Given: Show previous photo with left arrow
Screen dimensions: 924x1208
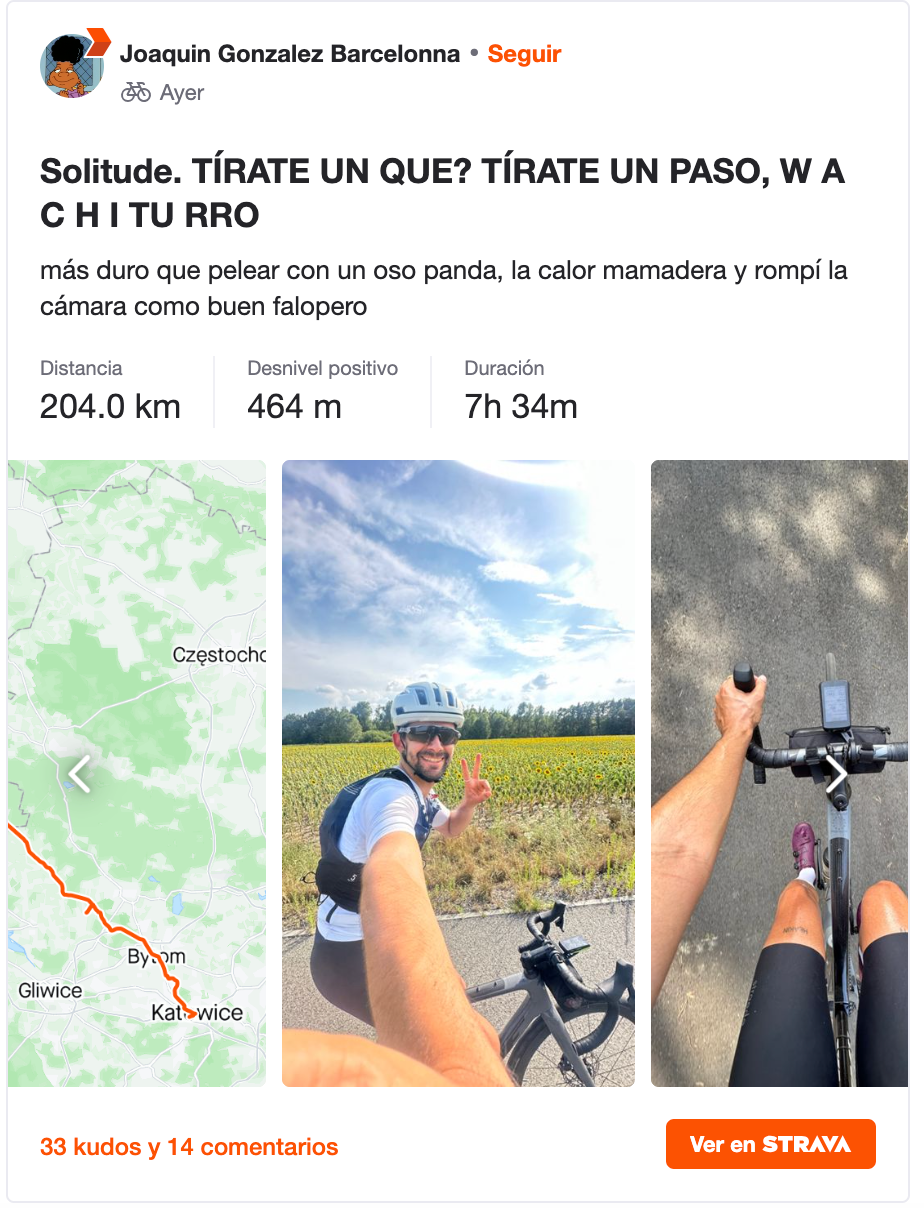Looking at the screenshot, I should click(79, 773).
